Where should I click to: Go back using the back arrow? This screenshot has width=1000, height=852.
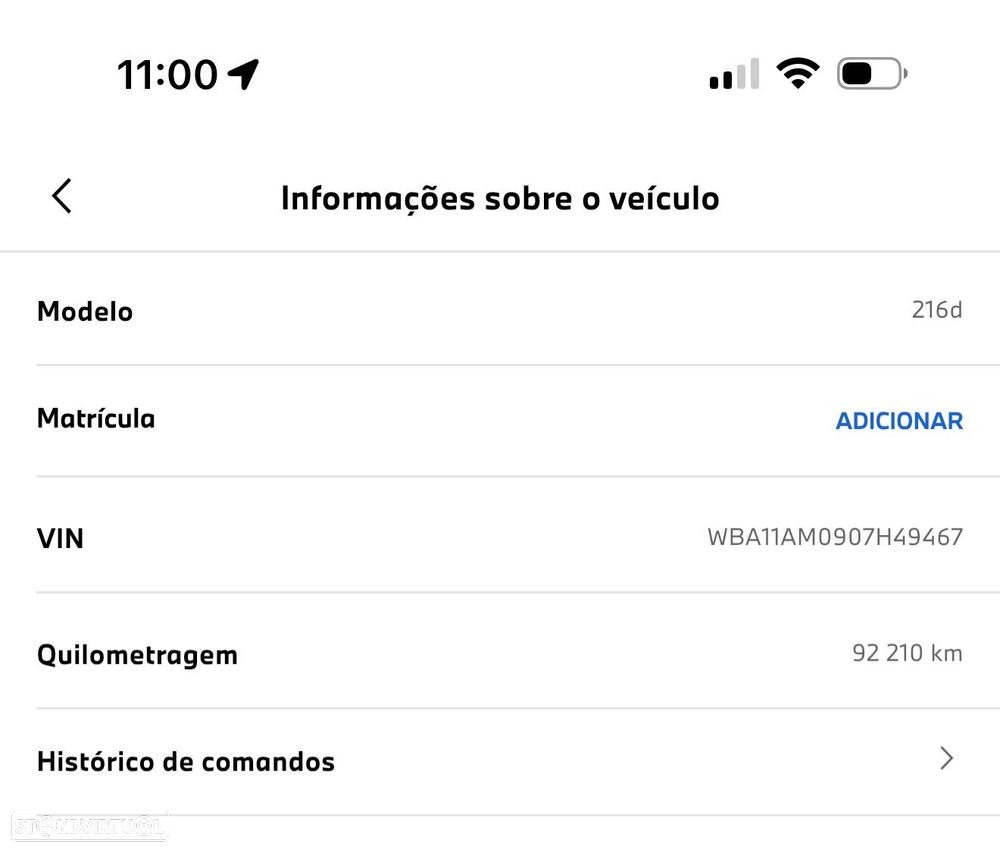(62, 196)
